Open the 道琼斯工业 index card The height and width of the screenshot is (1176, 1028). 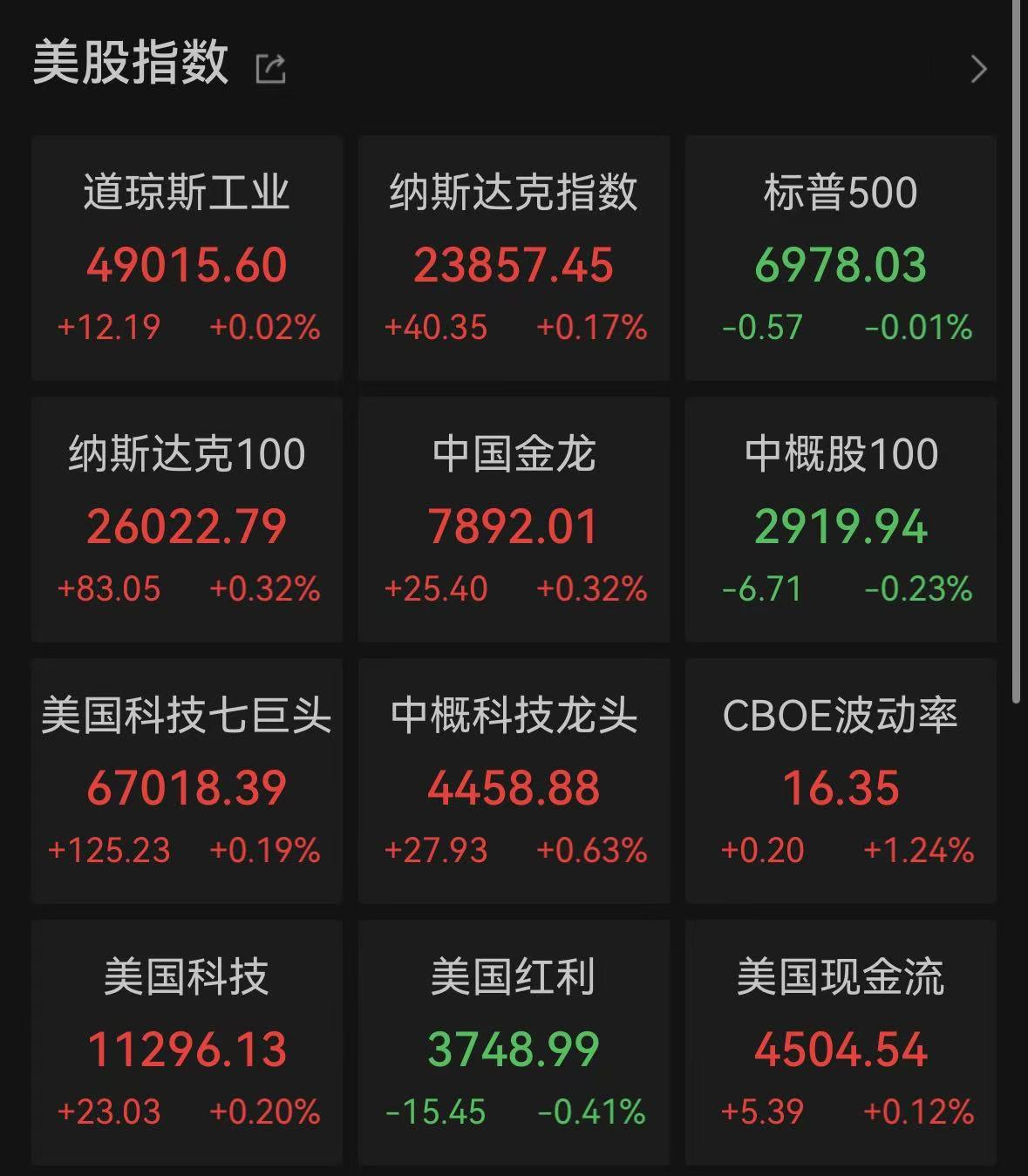point(187,258)
